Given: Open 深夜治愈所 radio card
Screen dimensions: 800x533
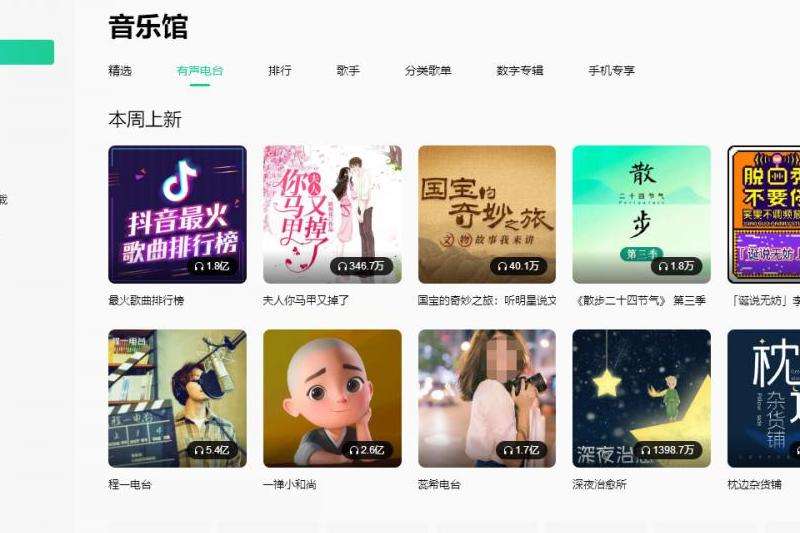Looking at the screenshot, I should pyautogui.click(x=641, y=398).
